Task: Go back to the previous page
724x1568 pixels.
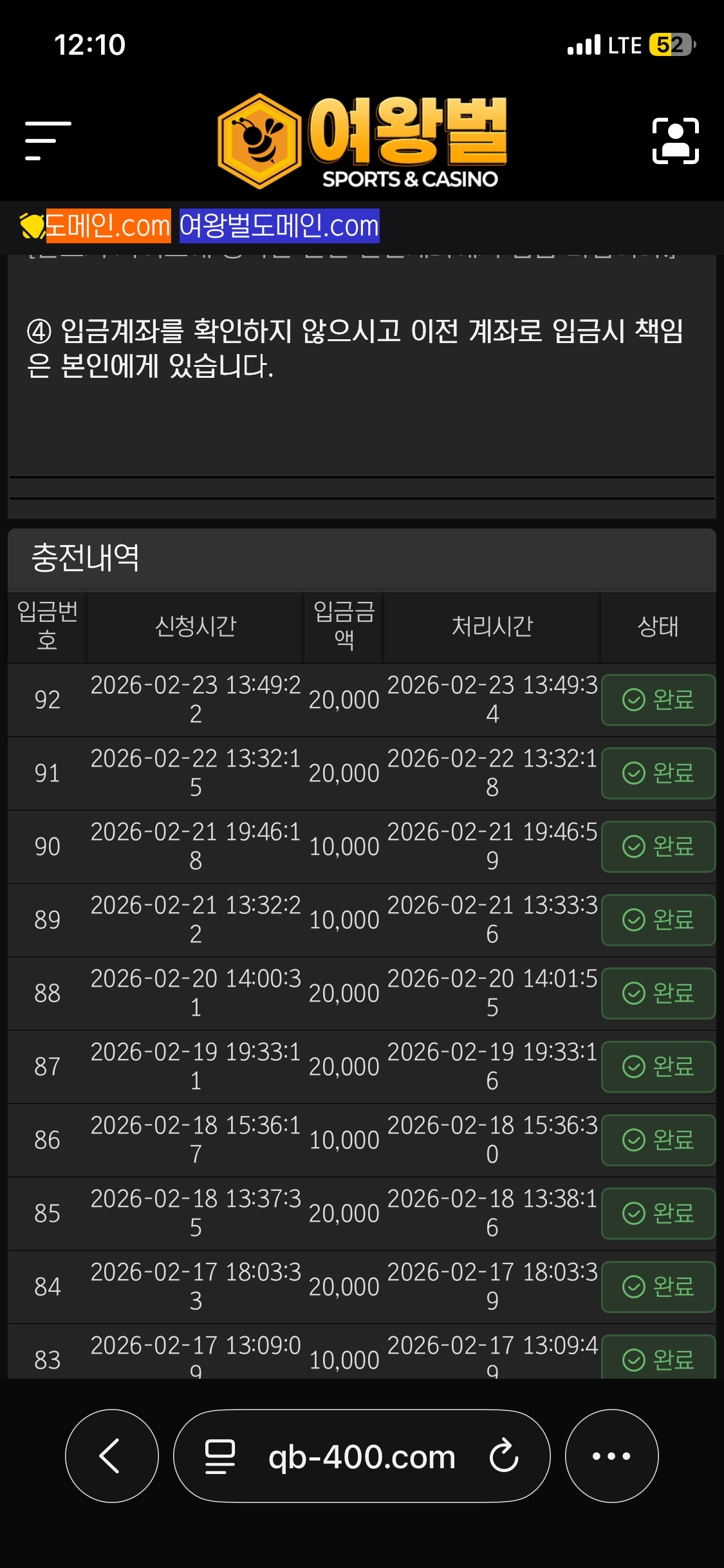Action: coord(111,1455)
